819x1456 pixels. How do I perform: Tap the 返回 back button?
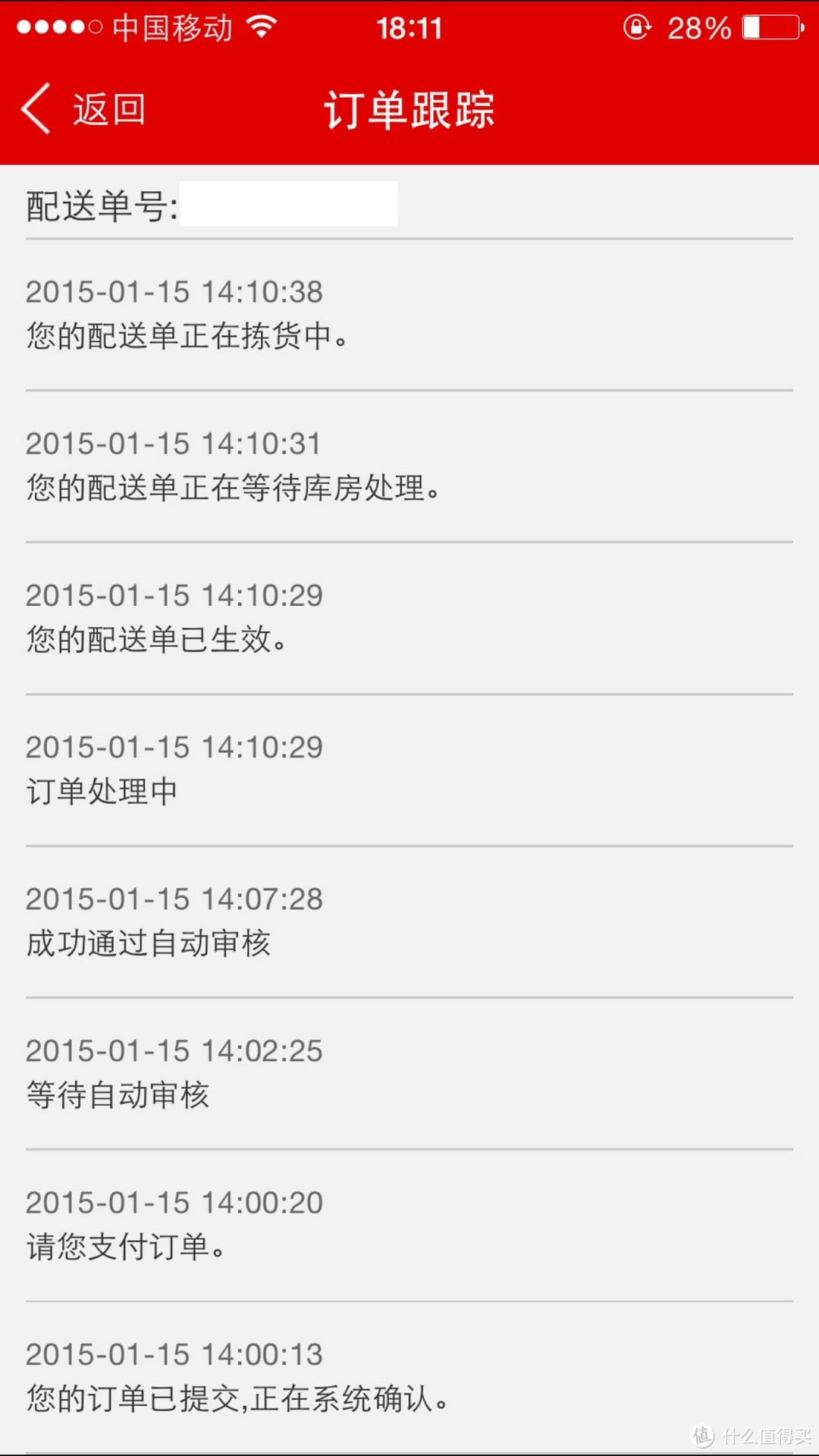coord(83,109)
